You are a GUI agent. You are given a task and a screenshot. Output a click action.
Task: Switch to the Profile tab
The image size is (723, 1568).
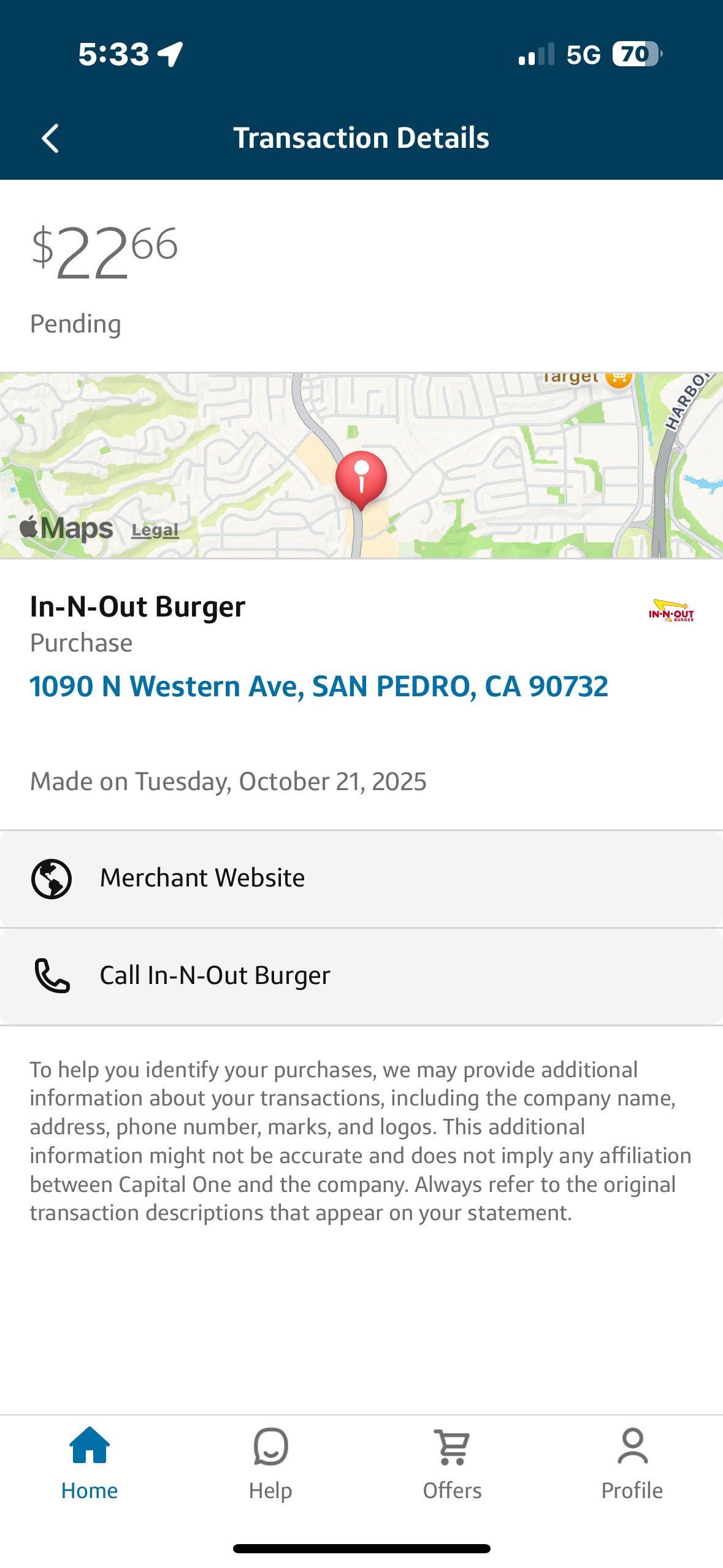(x=632, y=1464)
